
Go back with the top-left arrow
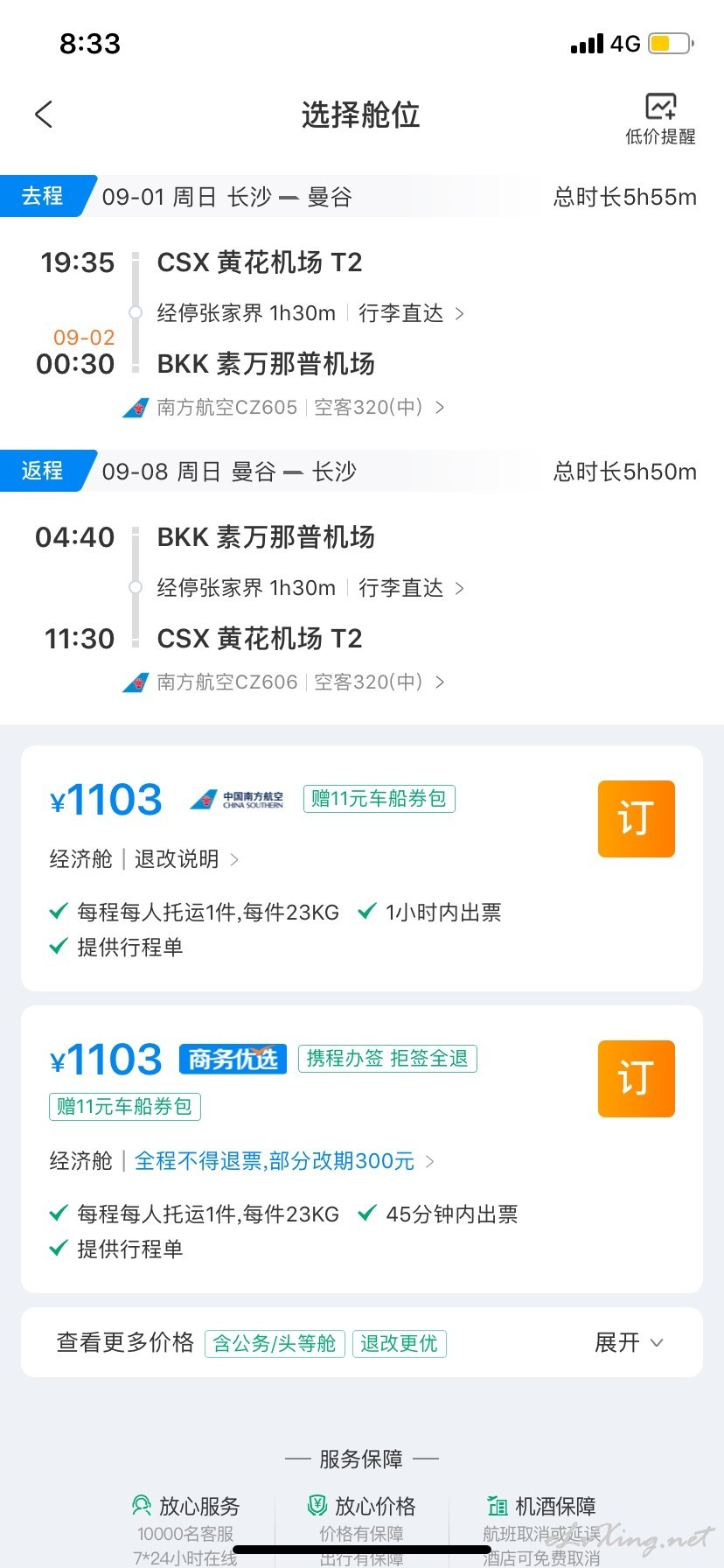pyautogui.click(x=44, y=114)
